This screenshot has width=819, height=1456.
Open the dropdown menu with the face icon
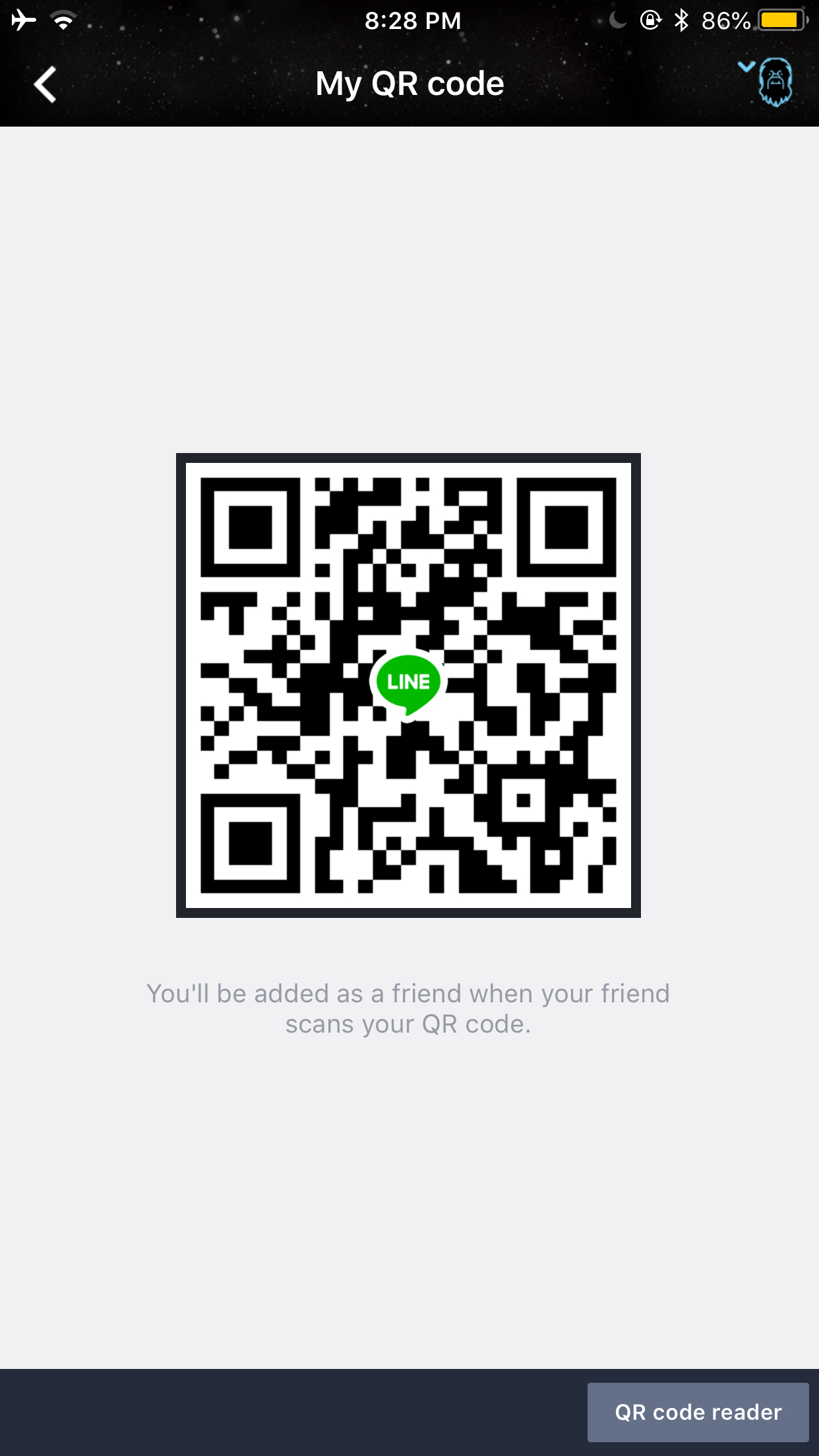[768, 82]
